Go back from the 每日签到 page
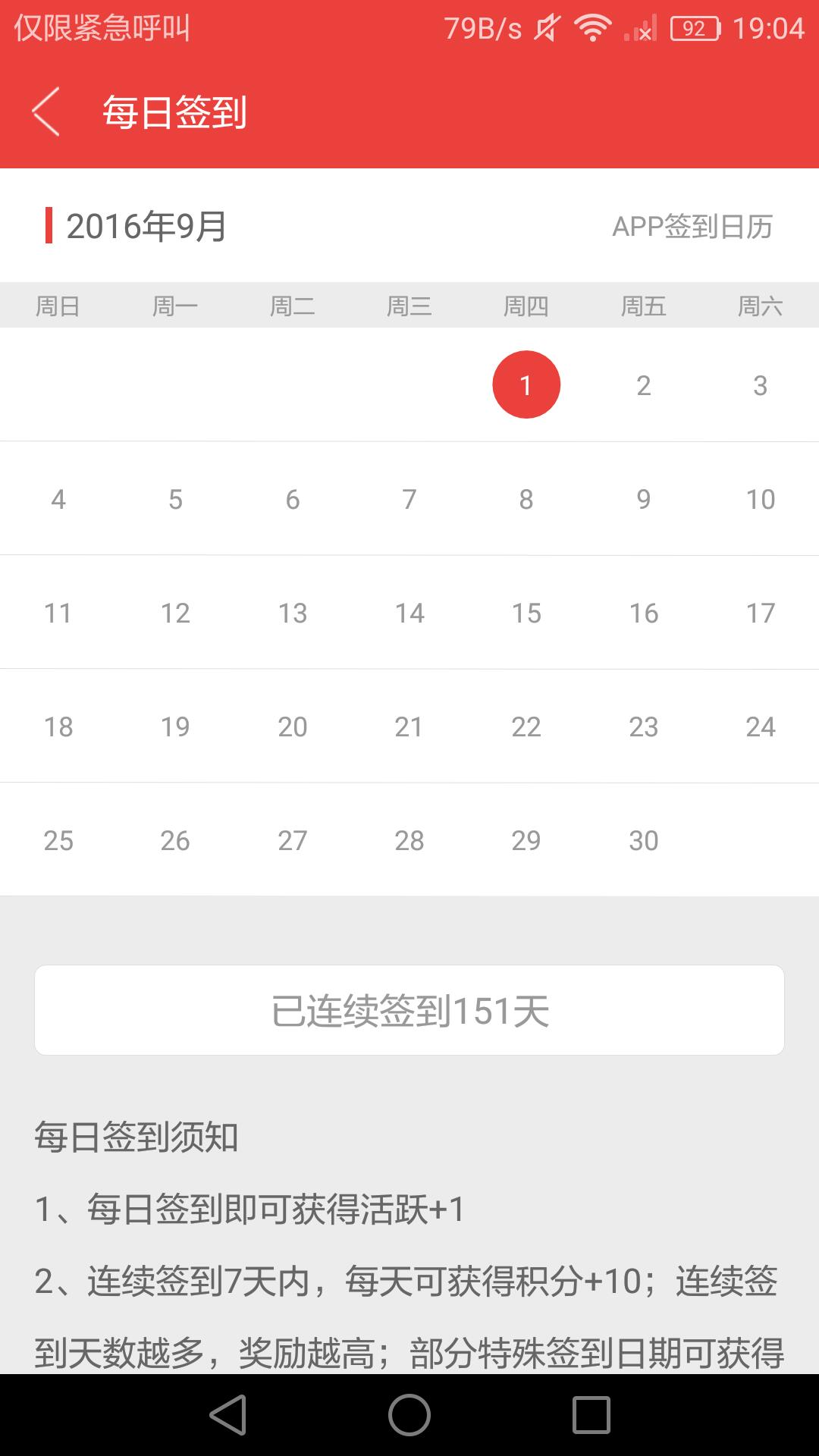819x1456 pixels. pyautogui.click(x=46, y=112)
